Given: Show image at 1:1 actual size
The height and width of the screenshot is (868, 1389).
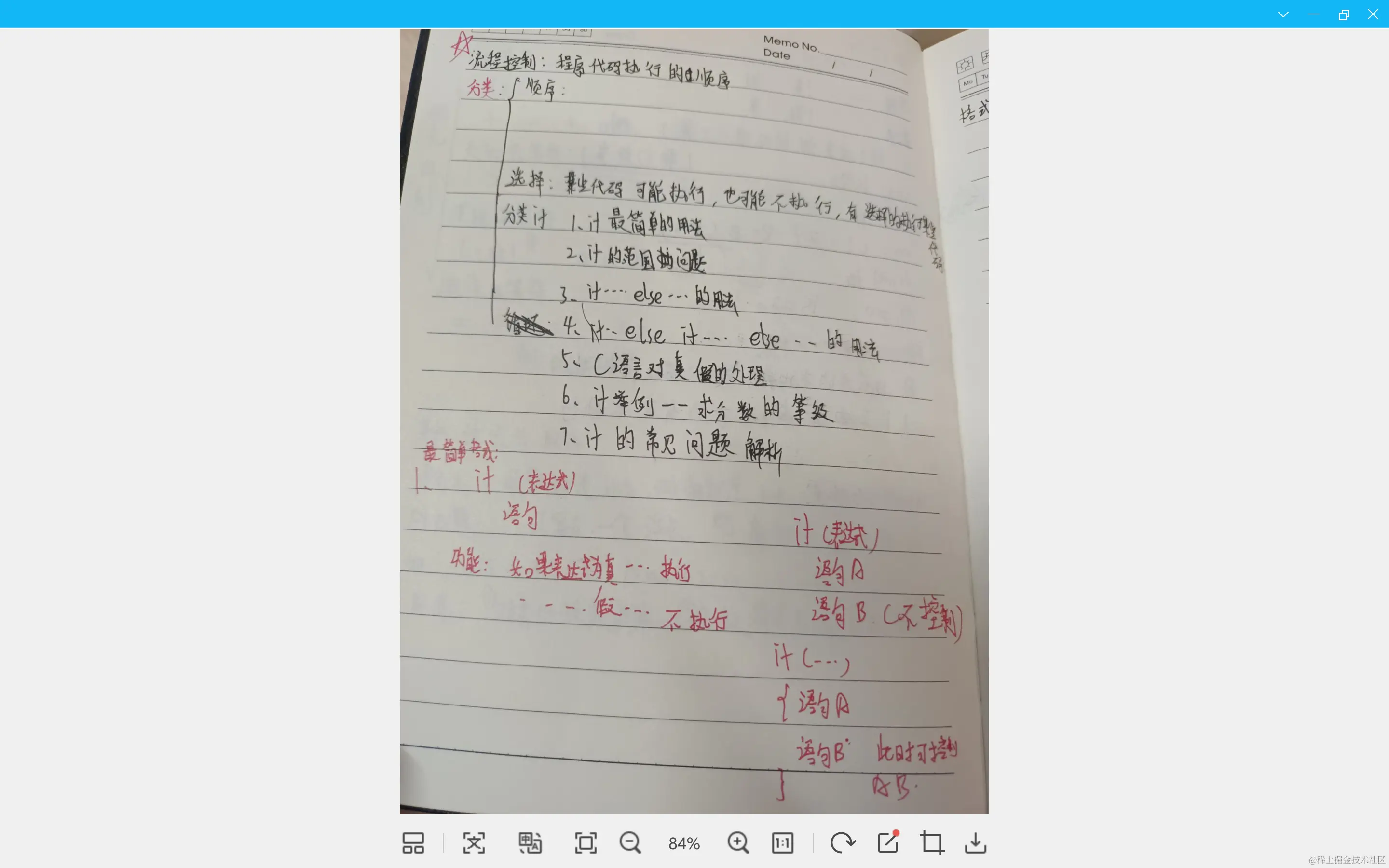Looking at the screenshot, I should point(782,843).
